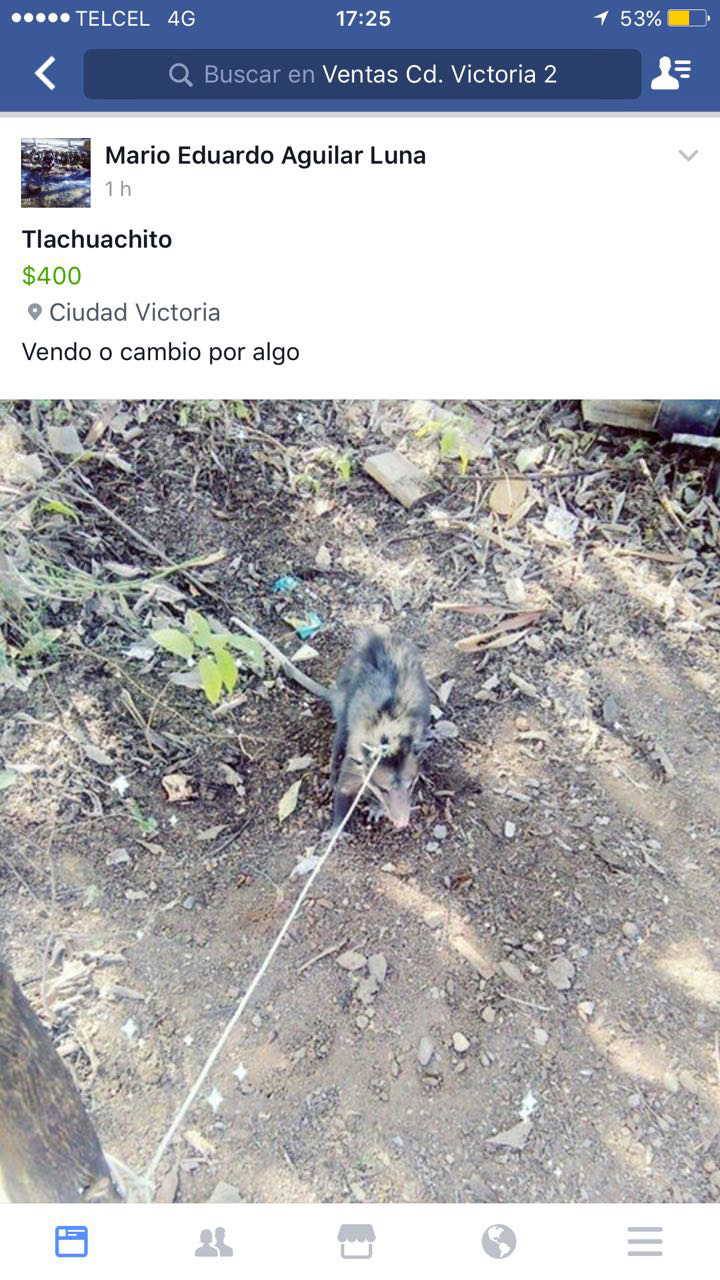Open the Tlachuachito photo
This screenshot has width=720, height=1280.
click(x=360, y=800)
